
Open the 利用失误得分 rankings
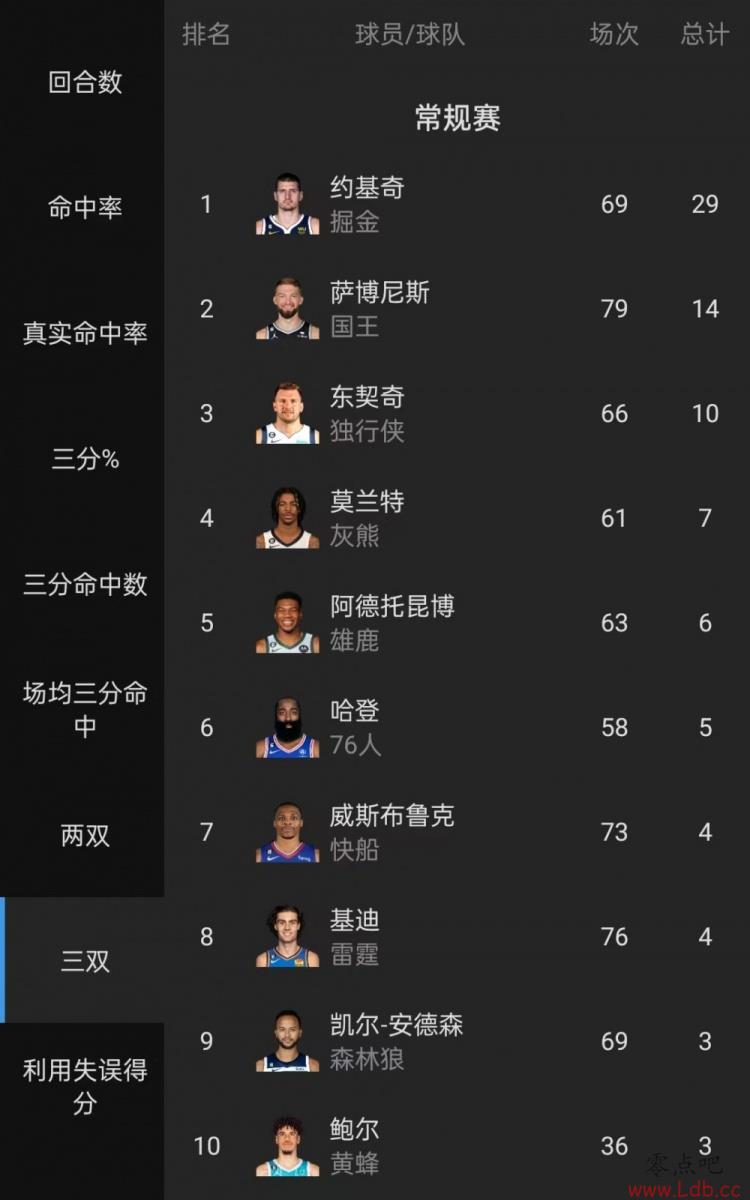point(84,1086)
